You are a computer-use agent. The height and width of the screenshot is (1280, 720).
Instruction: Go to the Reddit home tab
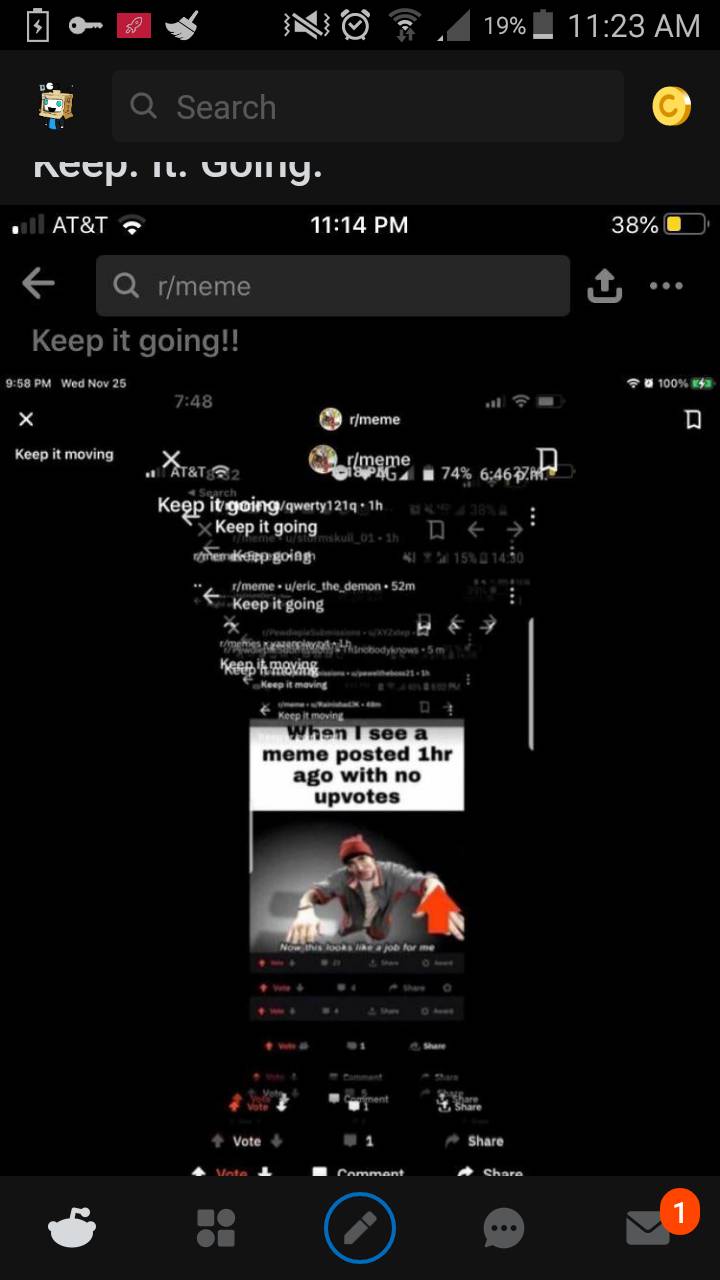(x=72, y=1227)
